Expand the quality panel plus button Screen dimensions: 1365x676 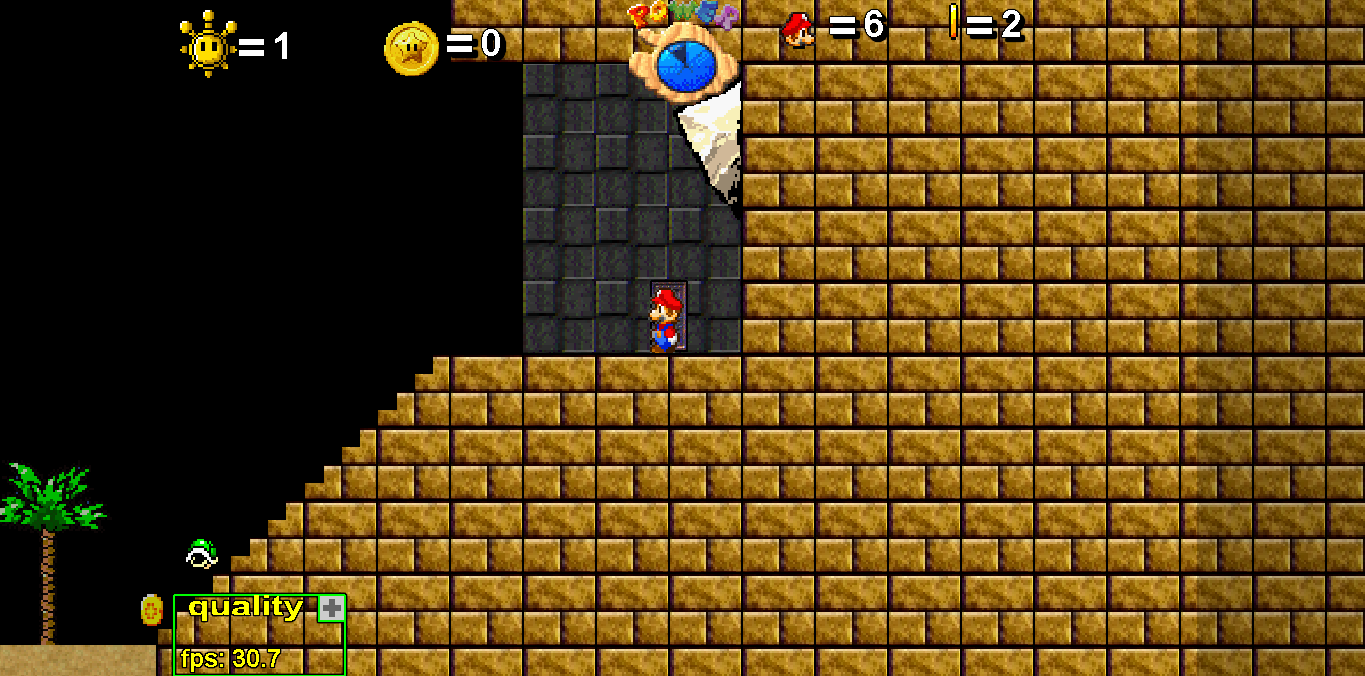331,608
